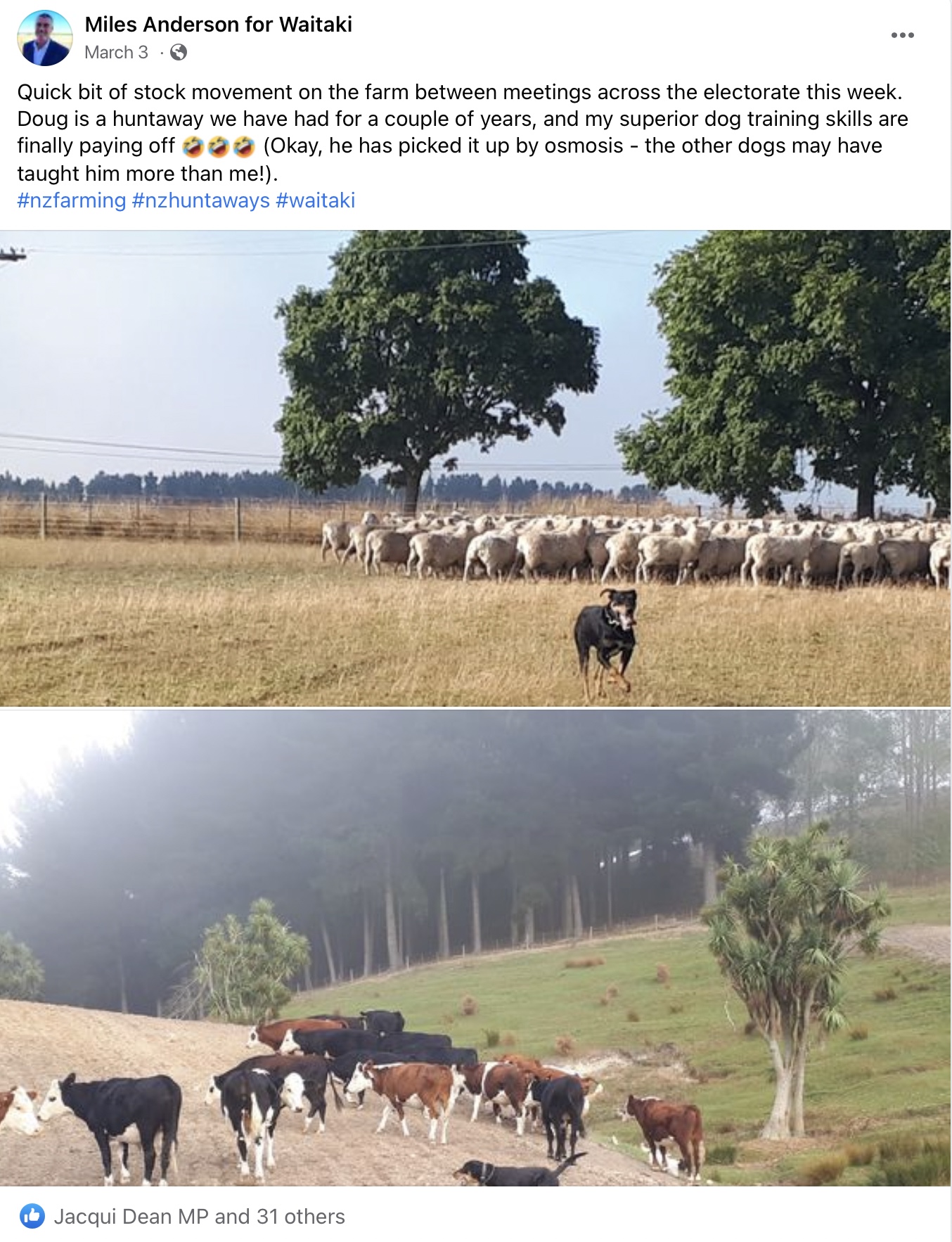Viewport: 952px width, 1242px height.
Task: Open Miles Anderson for Waitaki page name
Action: (x=218, y=25)
